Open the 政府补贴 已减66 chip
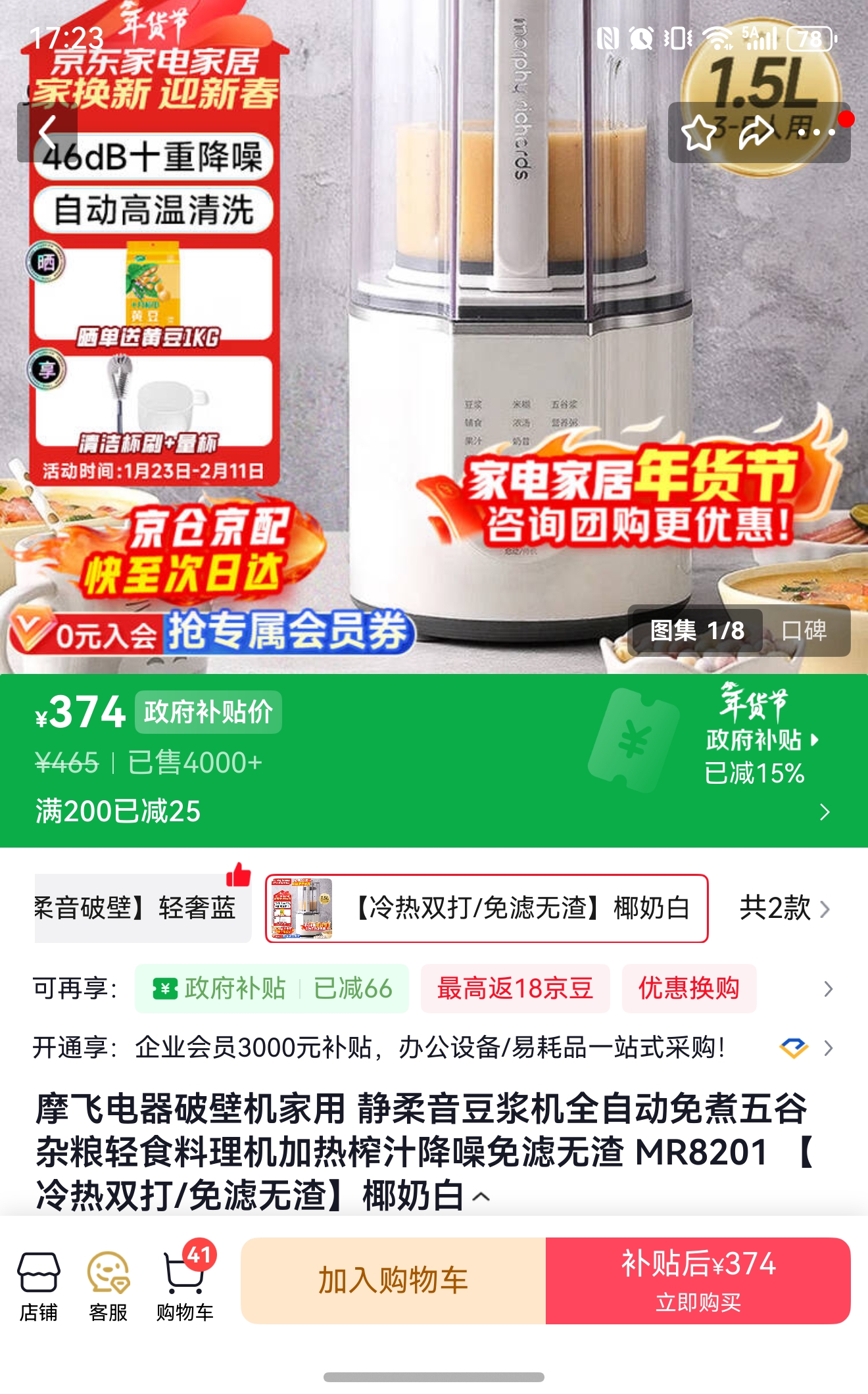The height and width of the screenshot is (1394, 868). (x=272, y=988)
